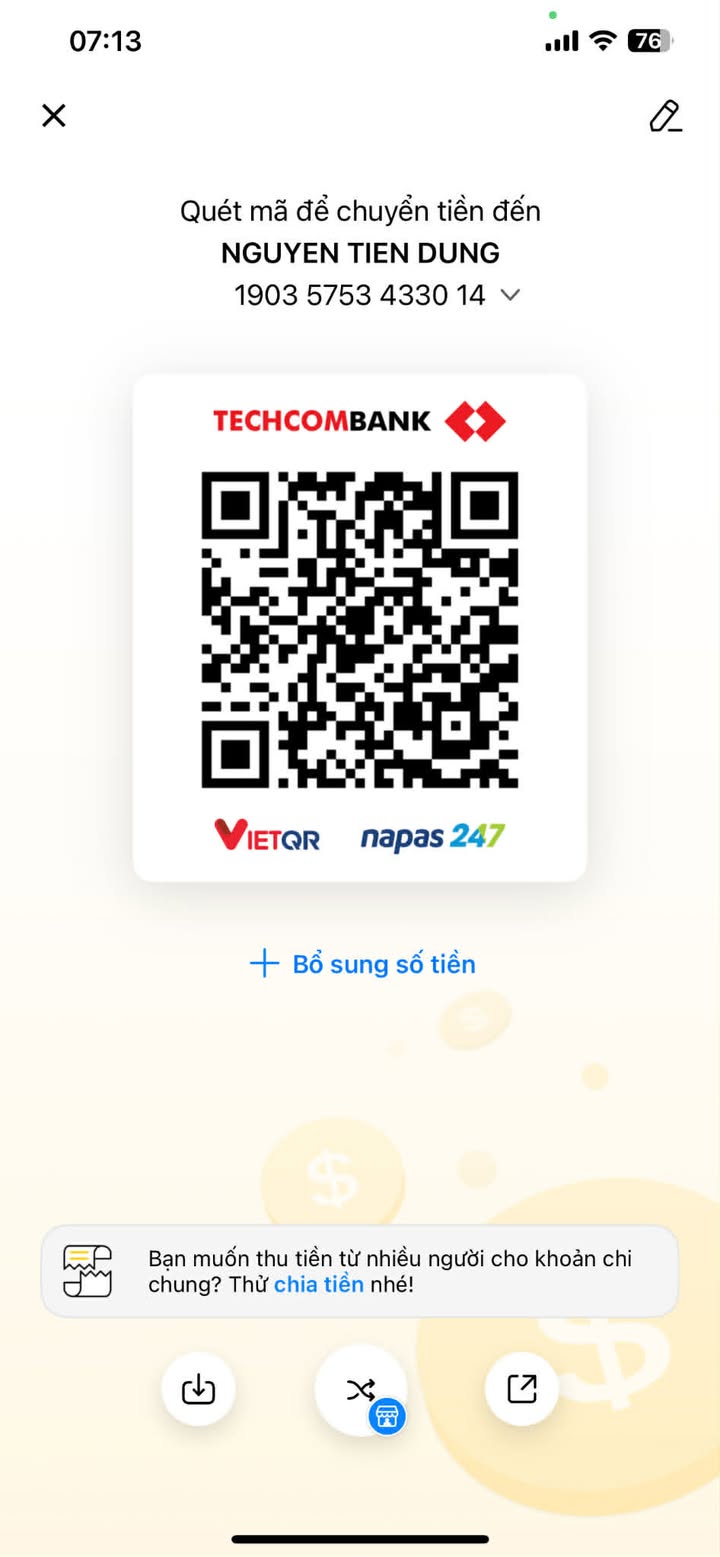
Task: Download the QR code image
Action: point(198,1389)
